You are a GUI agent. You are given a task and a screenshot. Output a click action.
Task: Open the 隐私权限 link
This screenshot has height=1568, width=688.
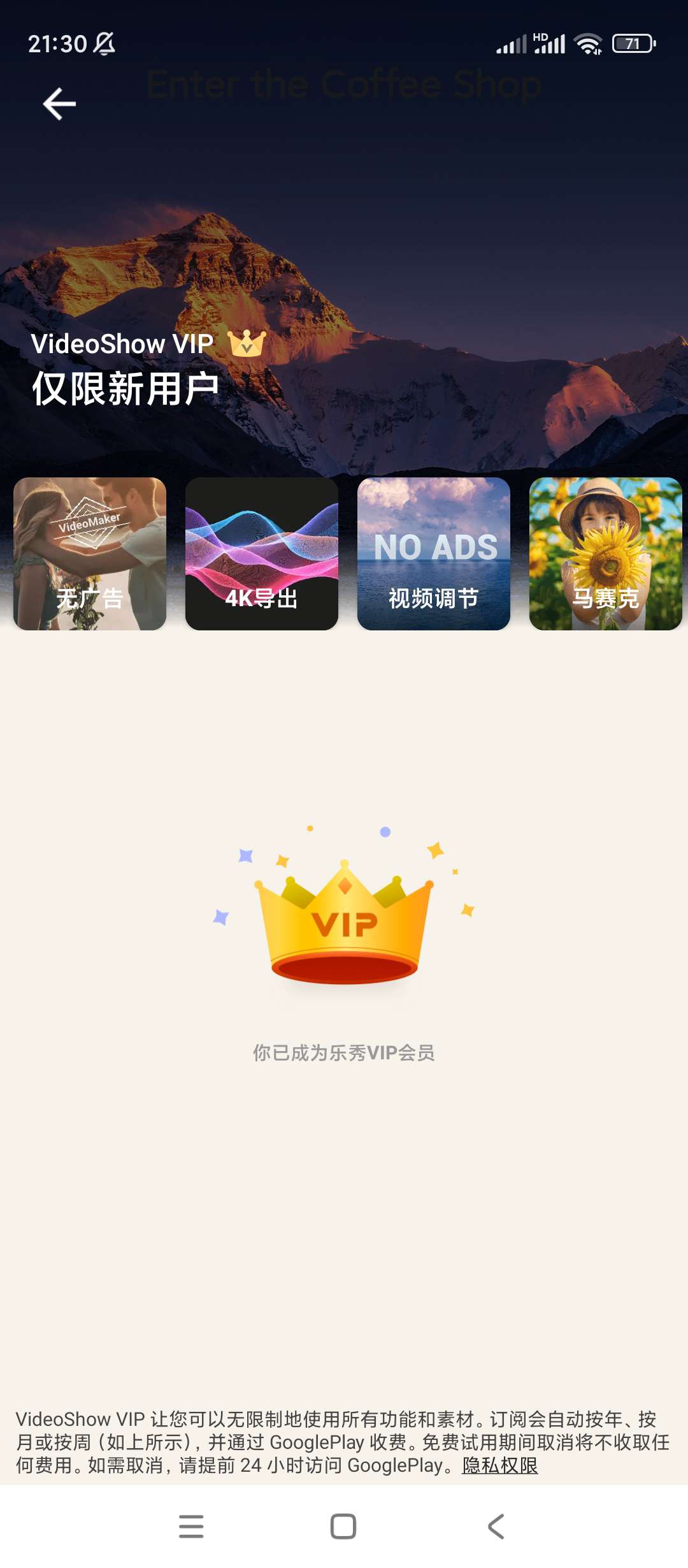coord(500,1465)
